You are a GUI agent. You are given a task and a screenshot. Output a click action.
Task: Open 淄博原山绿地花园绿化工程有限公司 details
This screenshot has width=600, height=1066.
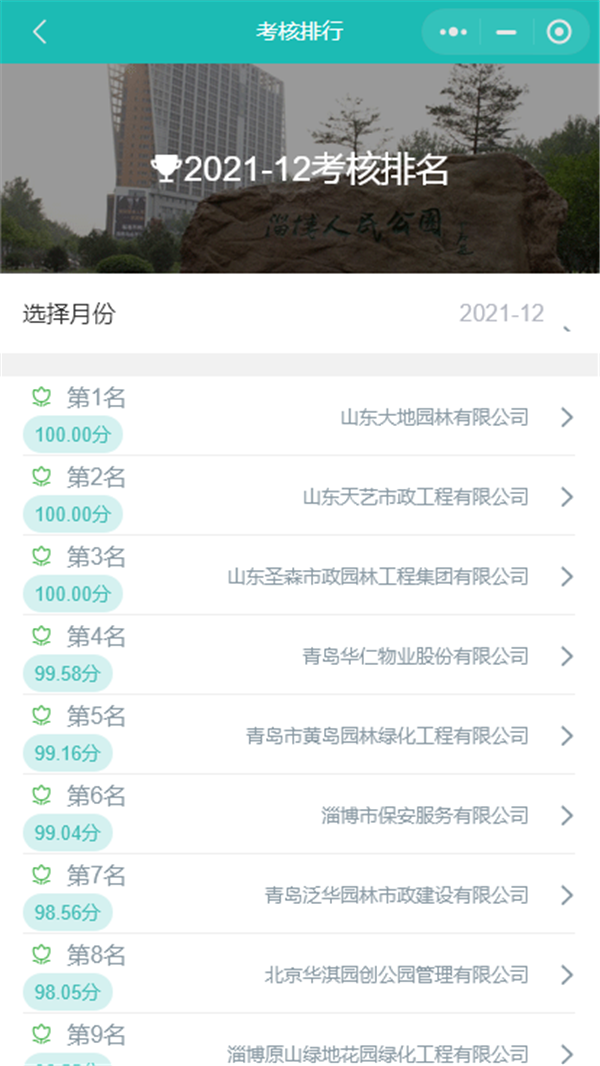[x=378, y=1052]
